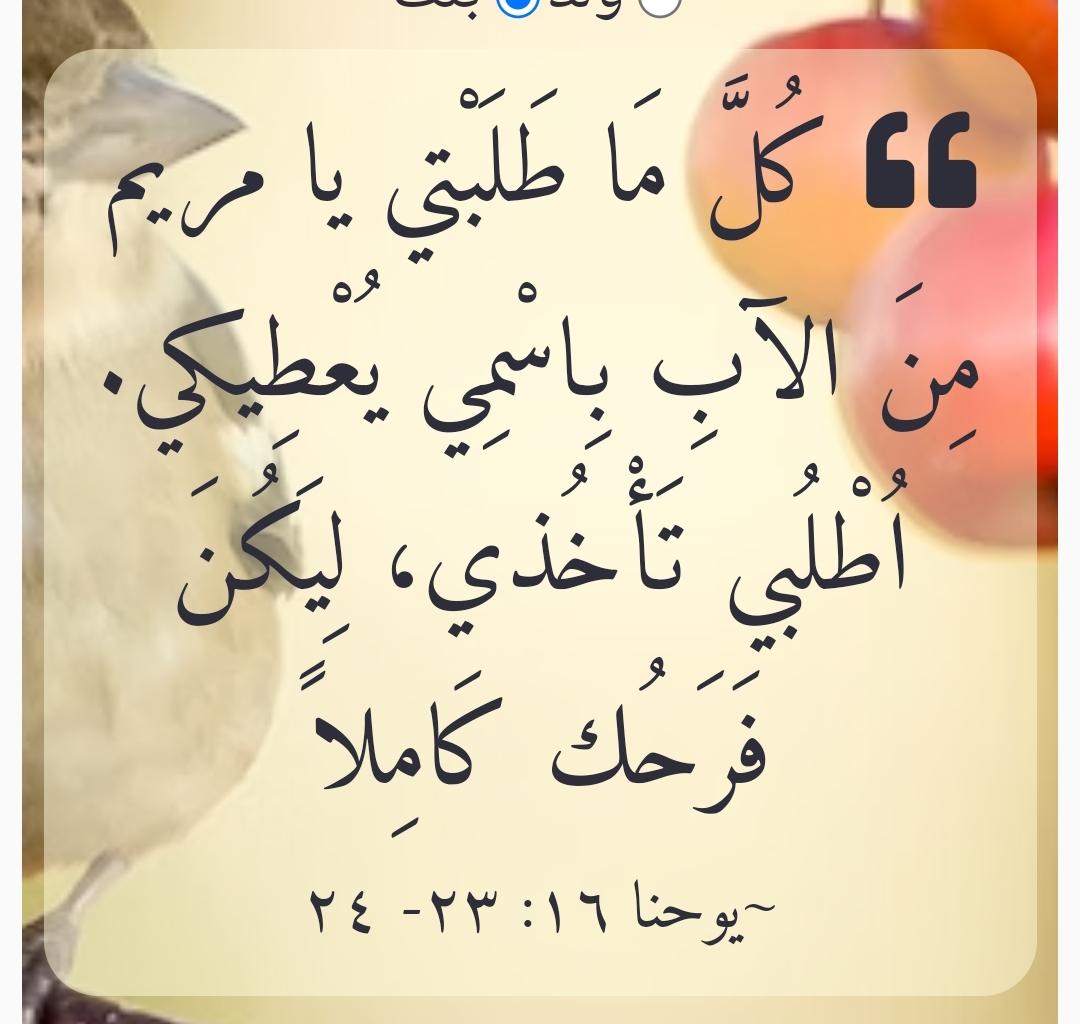This screenshot has width=1080, height=1024.
Task: Select the ولد radio button
Action: tap(660, 4)
